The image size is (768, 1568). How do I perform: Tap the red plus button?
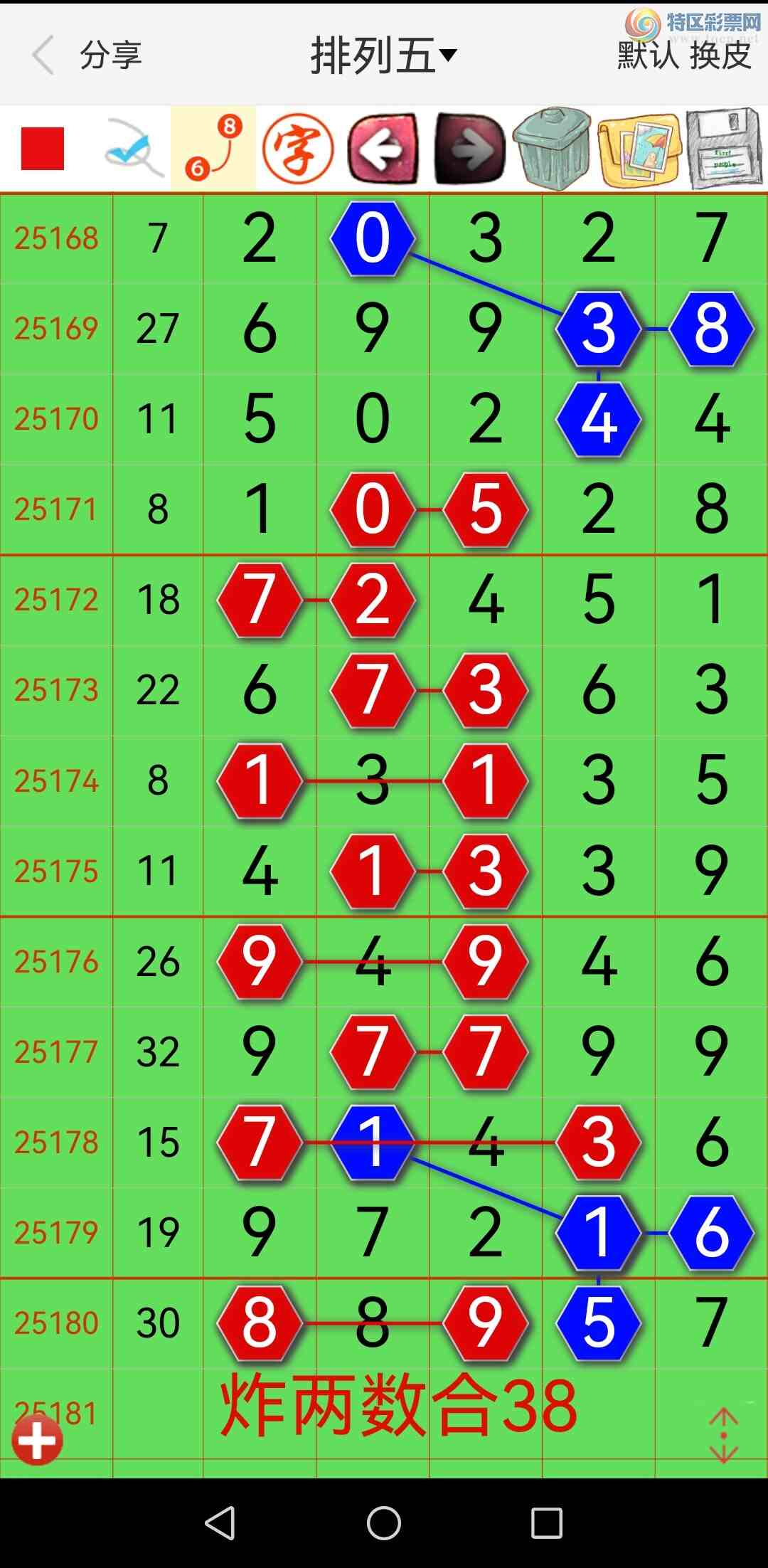point(38,1440)
